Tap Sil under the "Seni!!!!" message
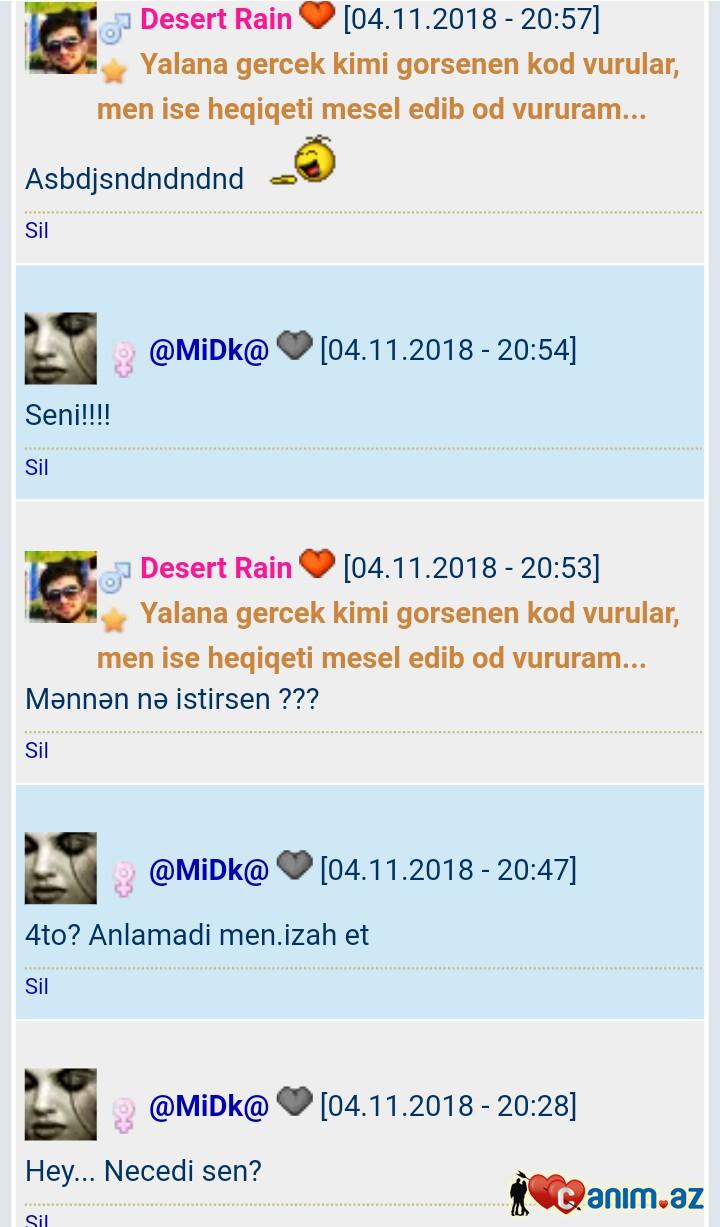 pyautogui.click(x=37, y=468)
